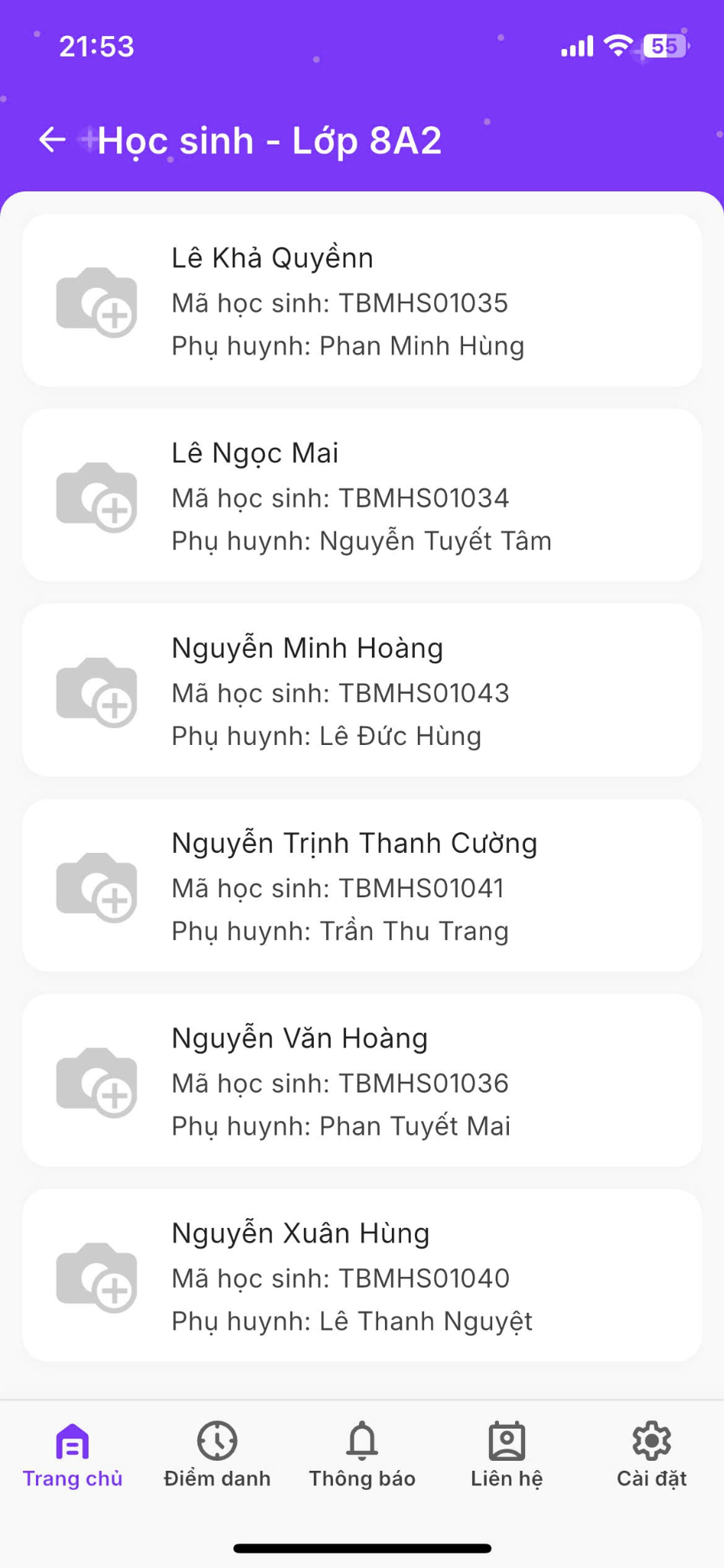Go to the Liên hệ tab

pyautogui.click(x=507, y=1455)
